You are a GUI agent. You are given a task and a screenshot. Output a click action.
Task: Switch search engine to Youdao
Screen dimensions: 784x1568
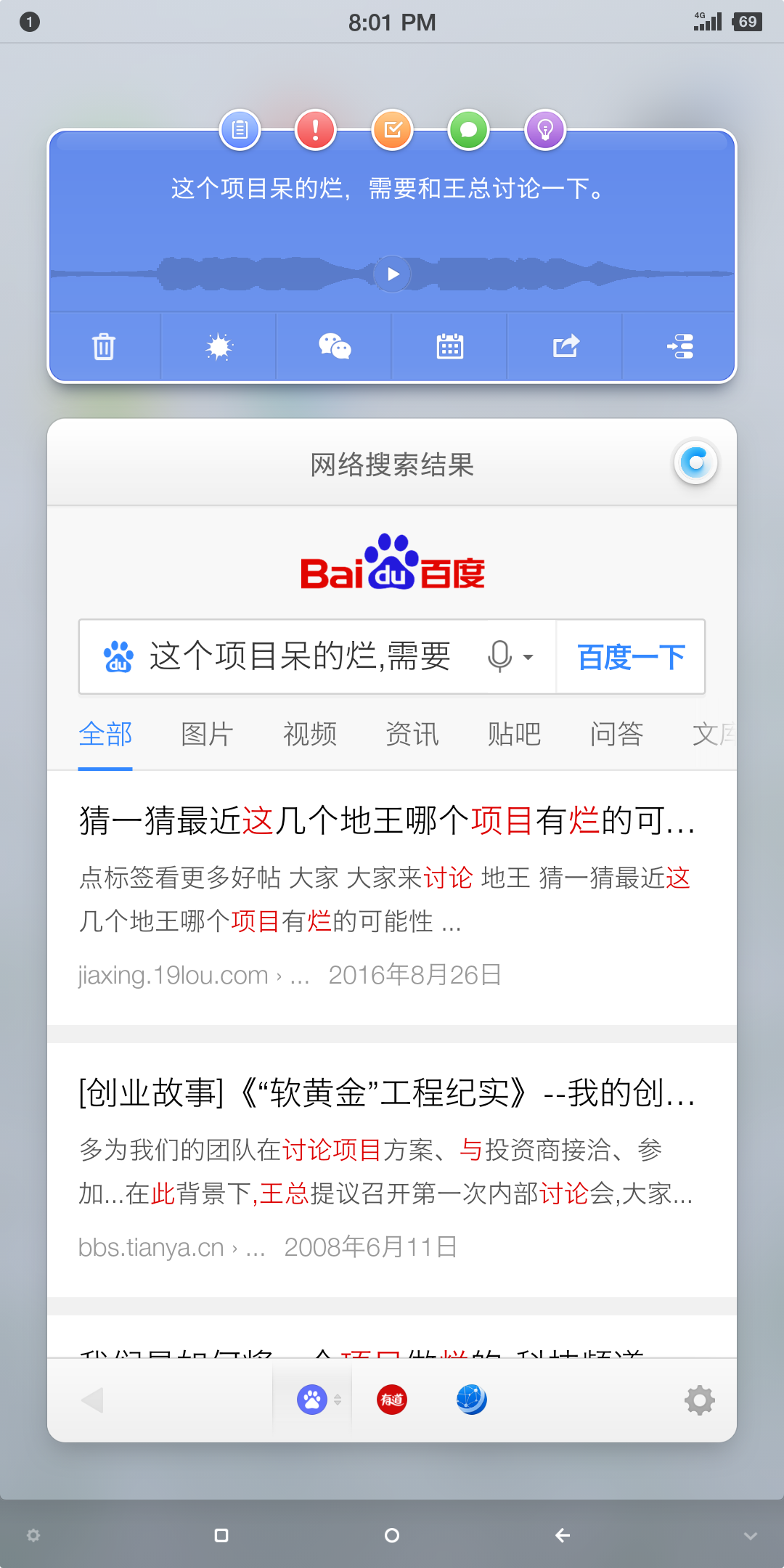tap(392, 1400)
